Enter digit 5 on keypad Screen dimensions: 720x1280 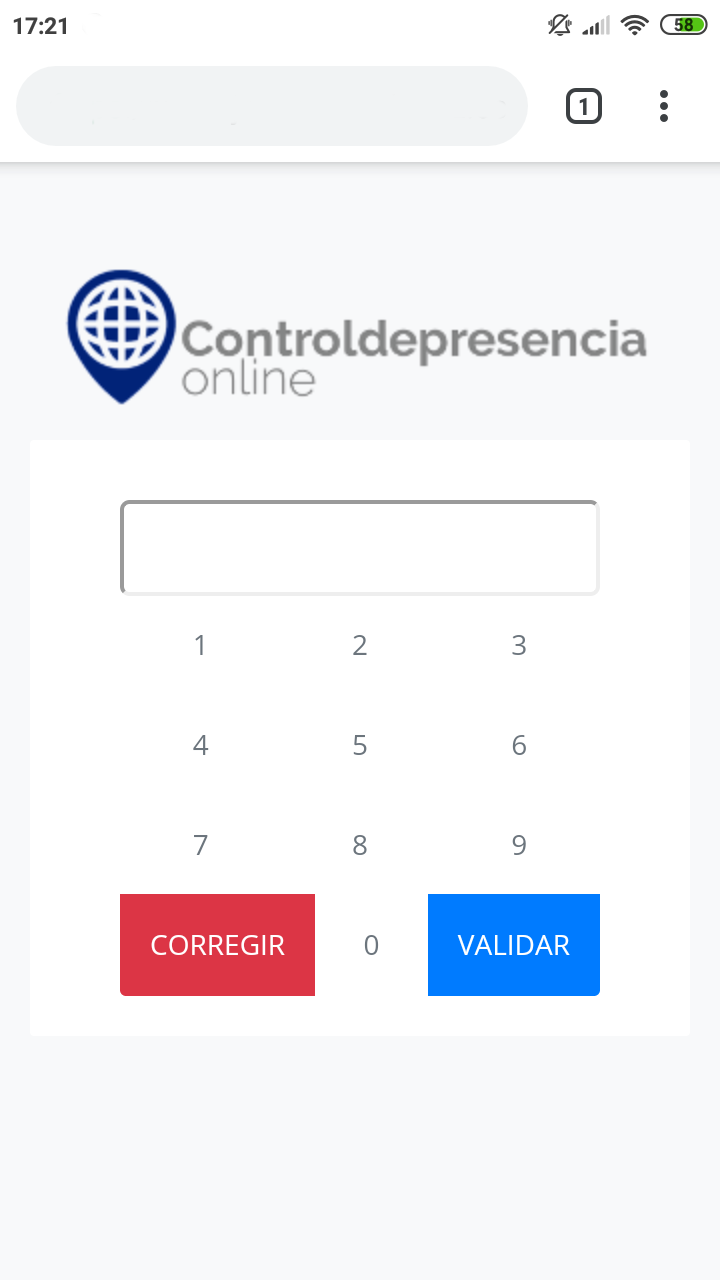click(x=360, y=745)
